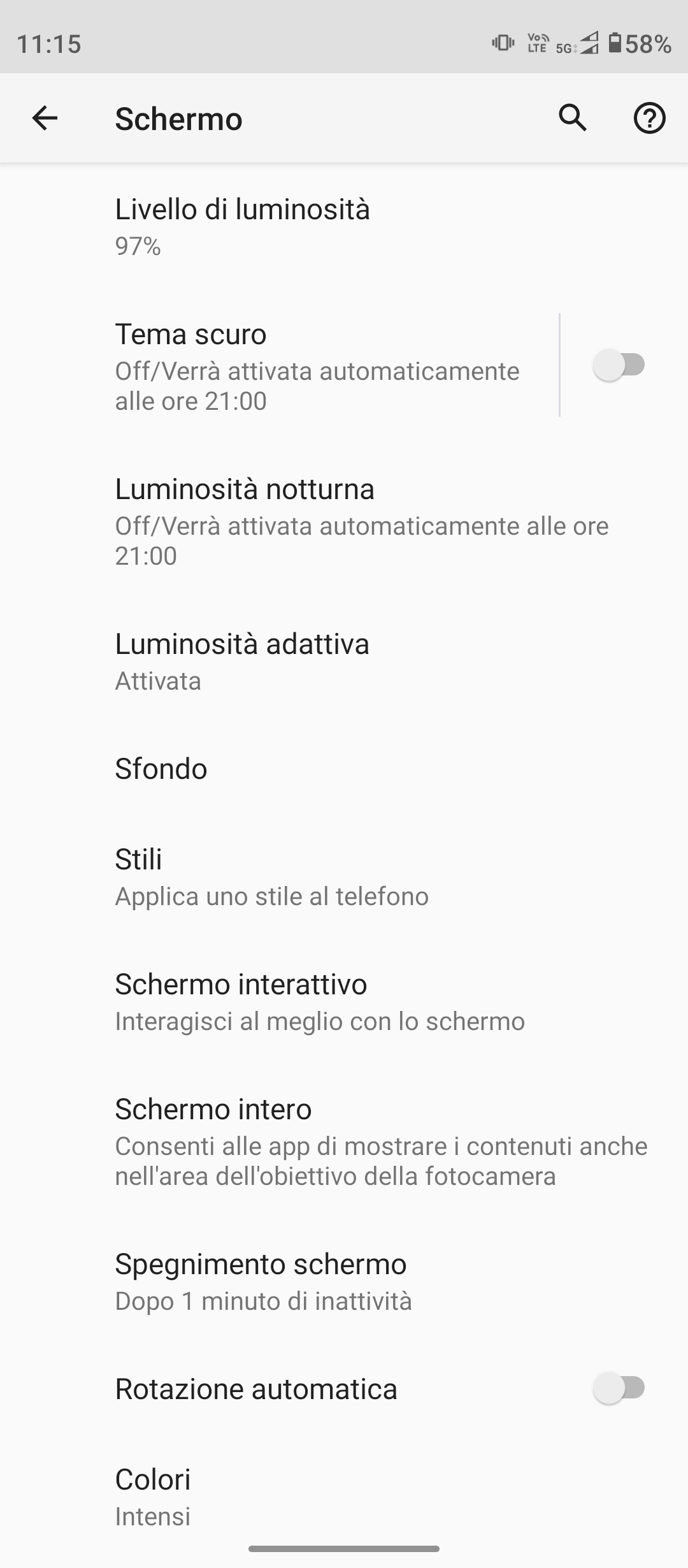This screenshot has height=1568, width=688.
Task: Search the settings with the magnifier icon
Action: click(x=572, y=119)
